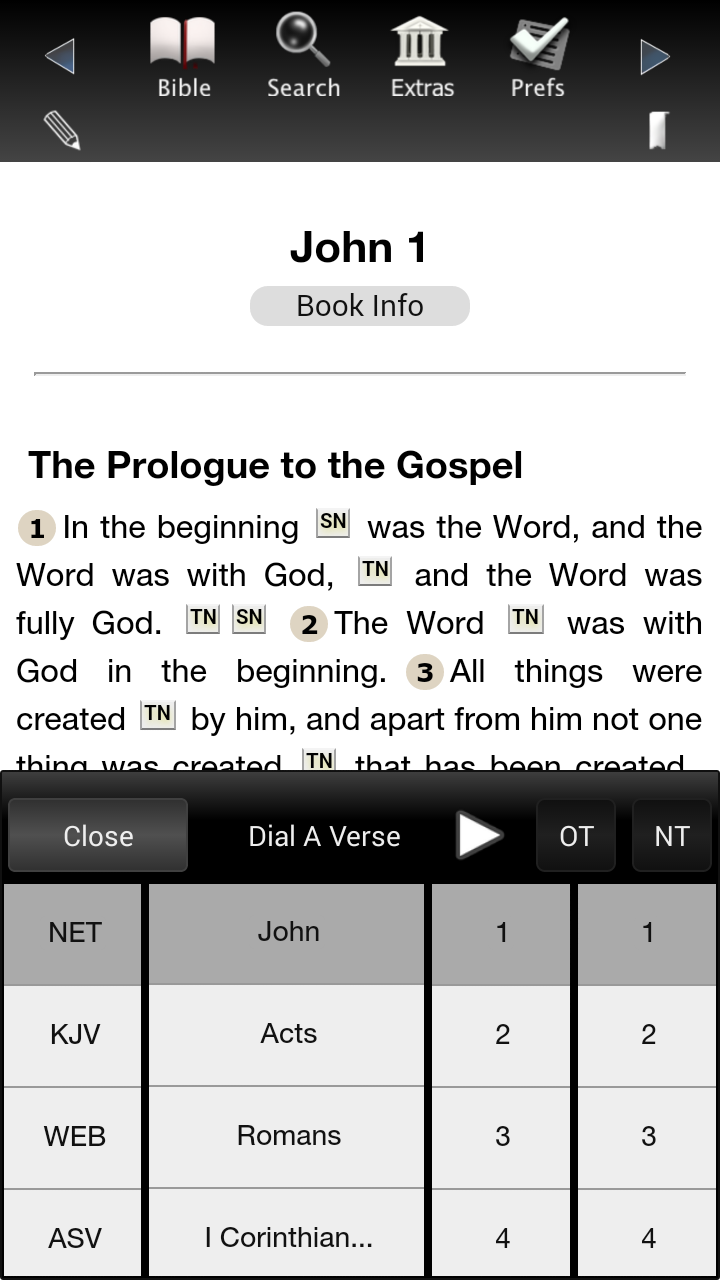720x1280 pixels.
Task: Select Acts in the book wheel
Action: pos(287,1033)
